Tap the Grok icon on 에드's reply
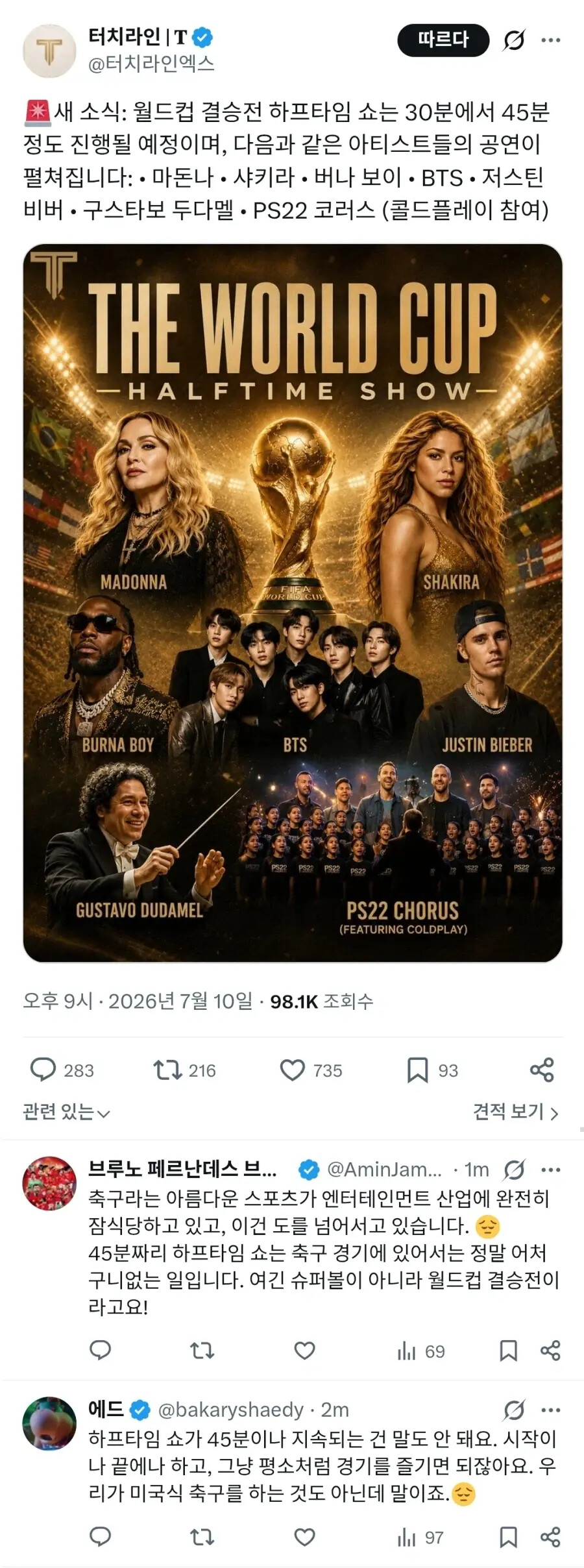The height and width of the screenshot is (1568, 584). [515, 1410]
